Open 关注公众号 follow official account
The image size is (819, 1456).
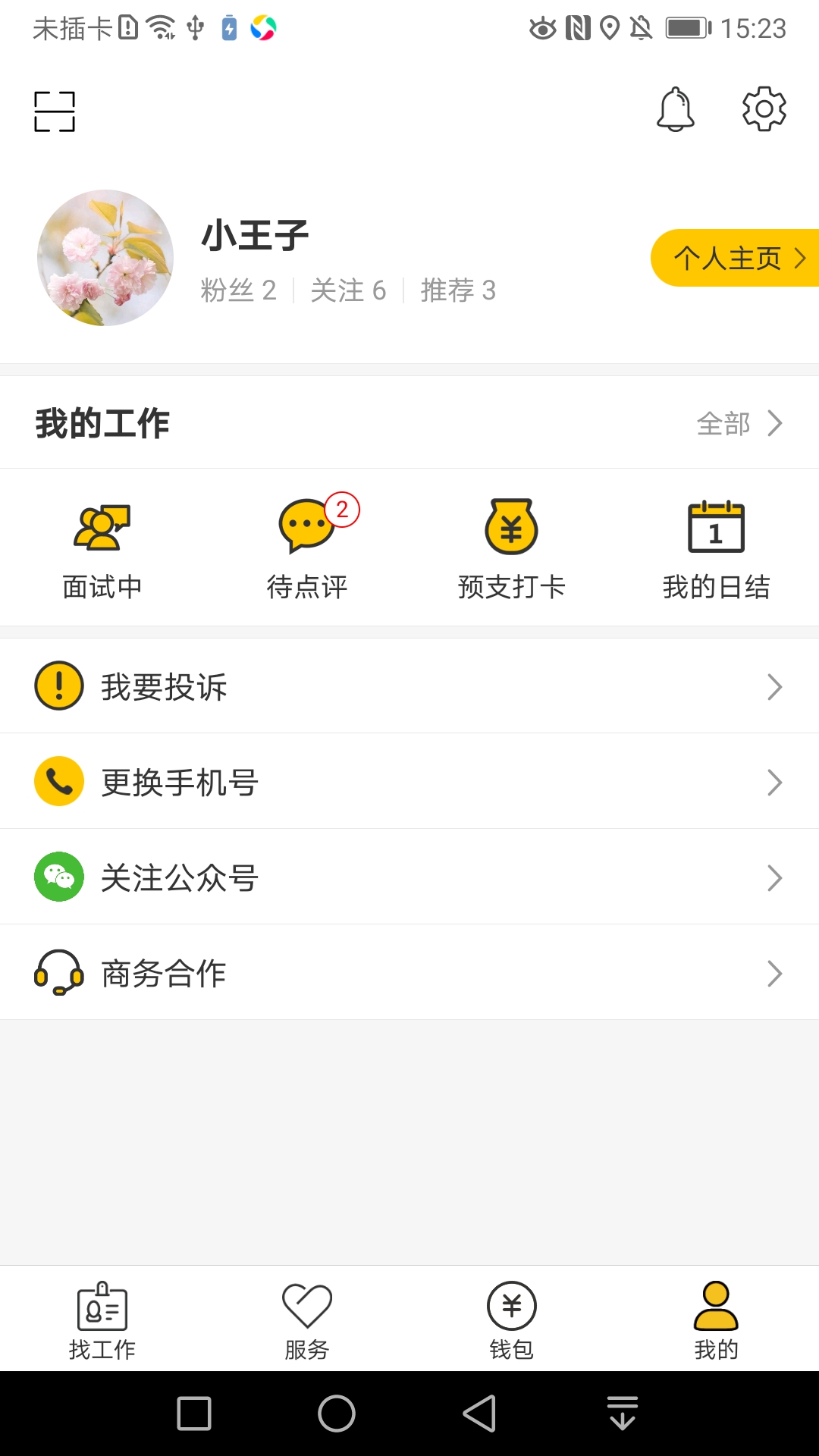[409, 877]
